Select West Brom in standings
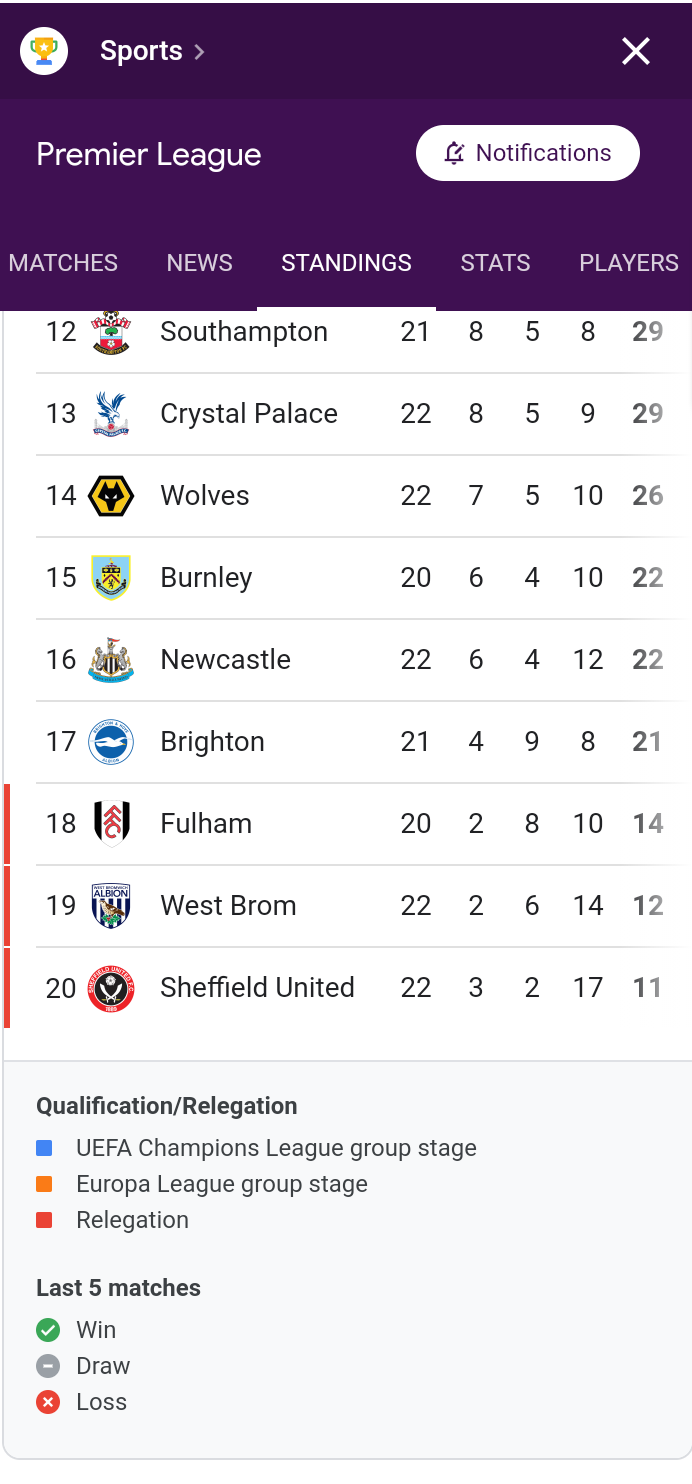 (346, 906)
